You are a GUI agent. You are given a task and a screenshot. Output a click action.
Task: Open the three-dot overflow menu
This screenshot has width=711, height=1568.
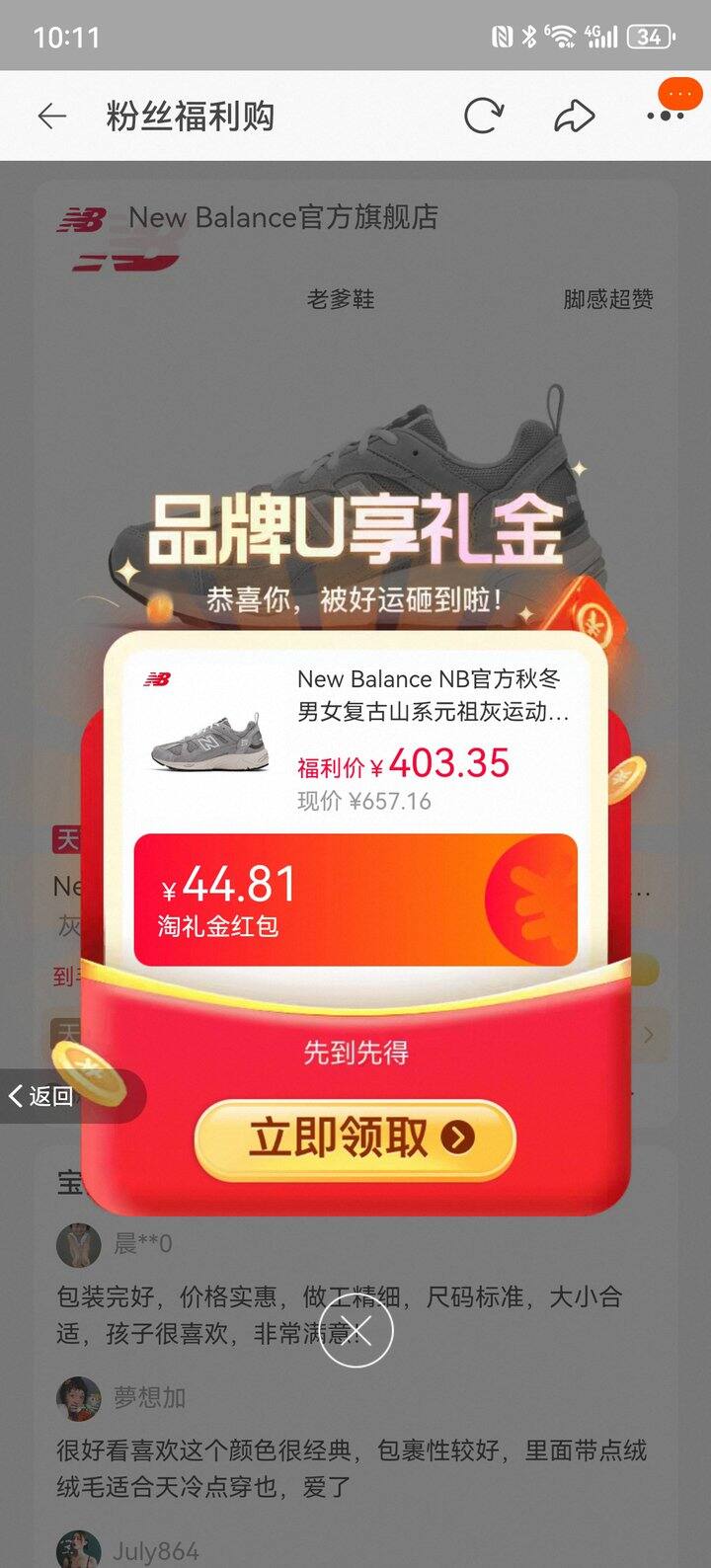(x=667, y=115)
